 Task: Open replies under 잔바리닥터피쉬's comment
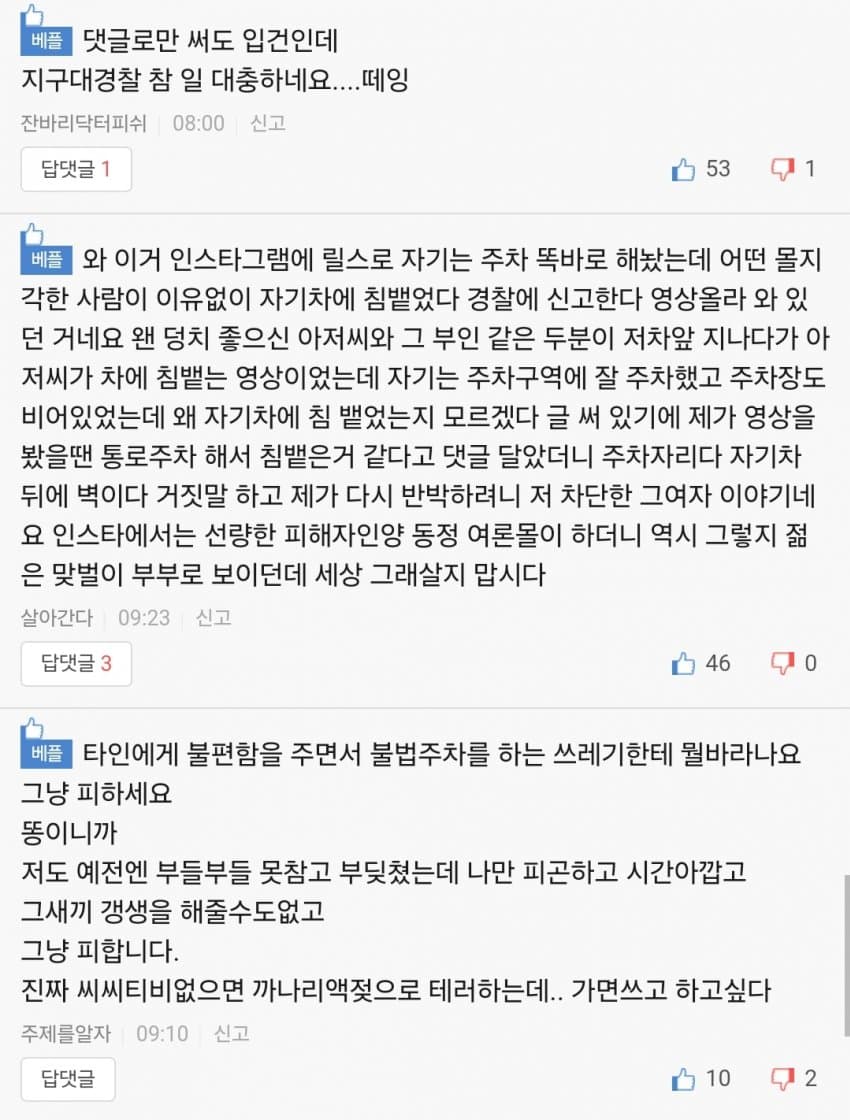pyautogui.click(x=76, y=169)
